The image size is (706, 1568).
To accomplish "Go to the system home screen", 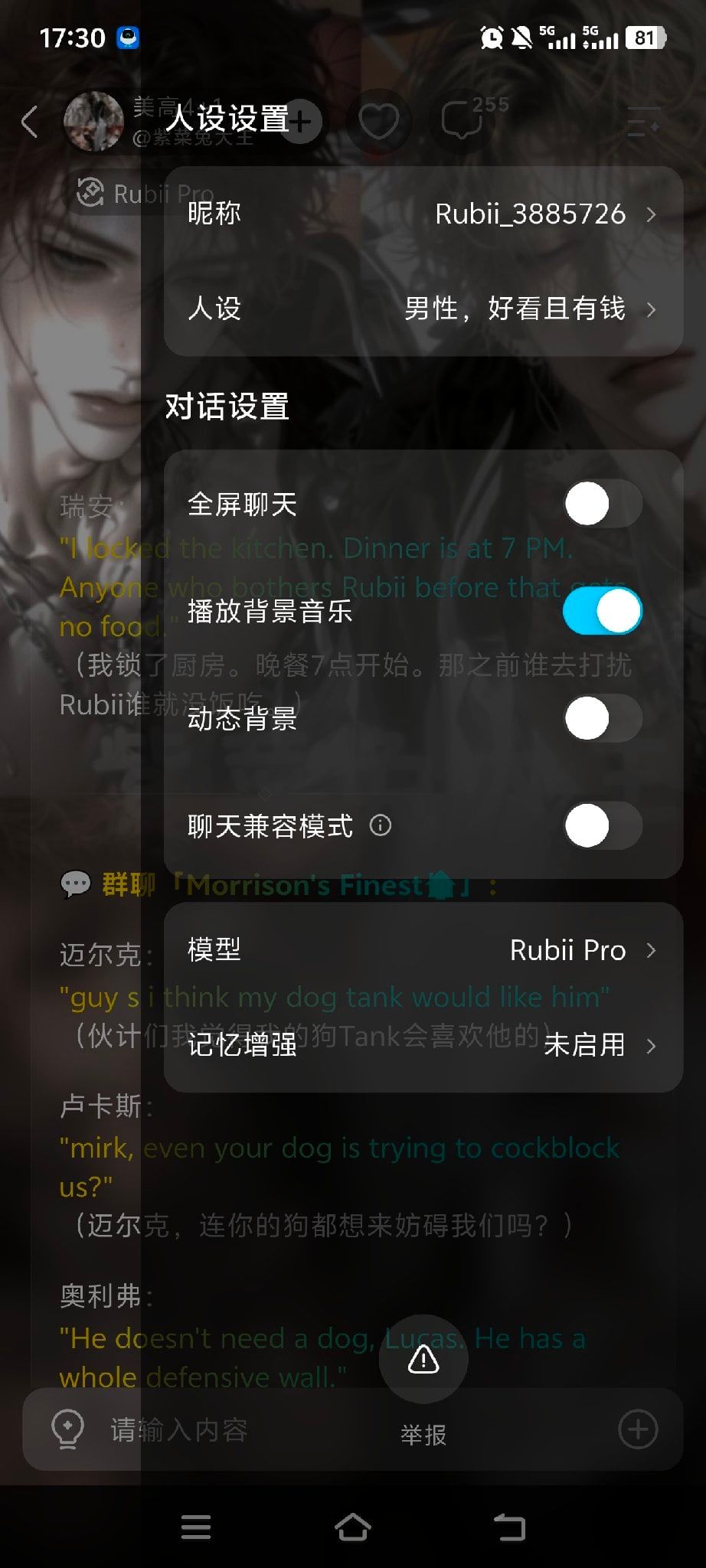I will pos(353,1527).
